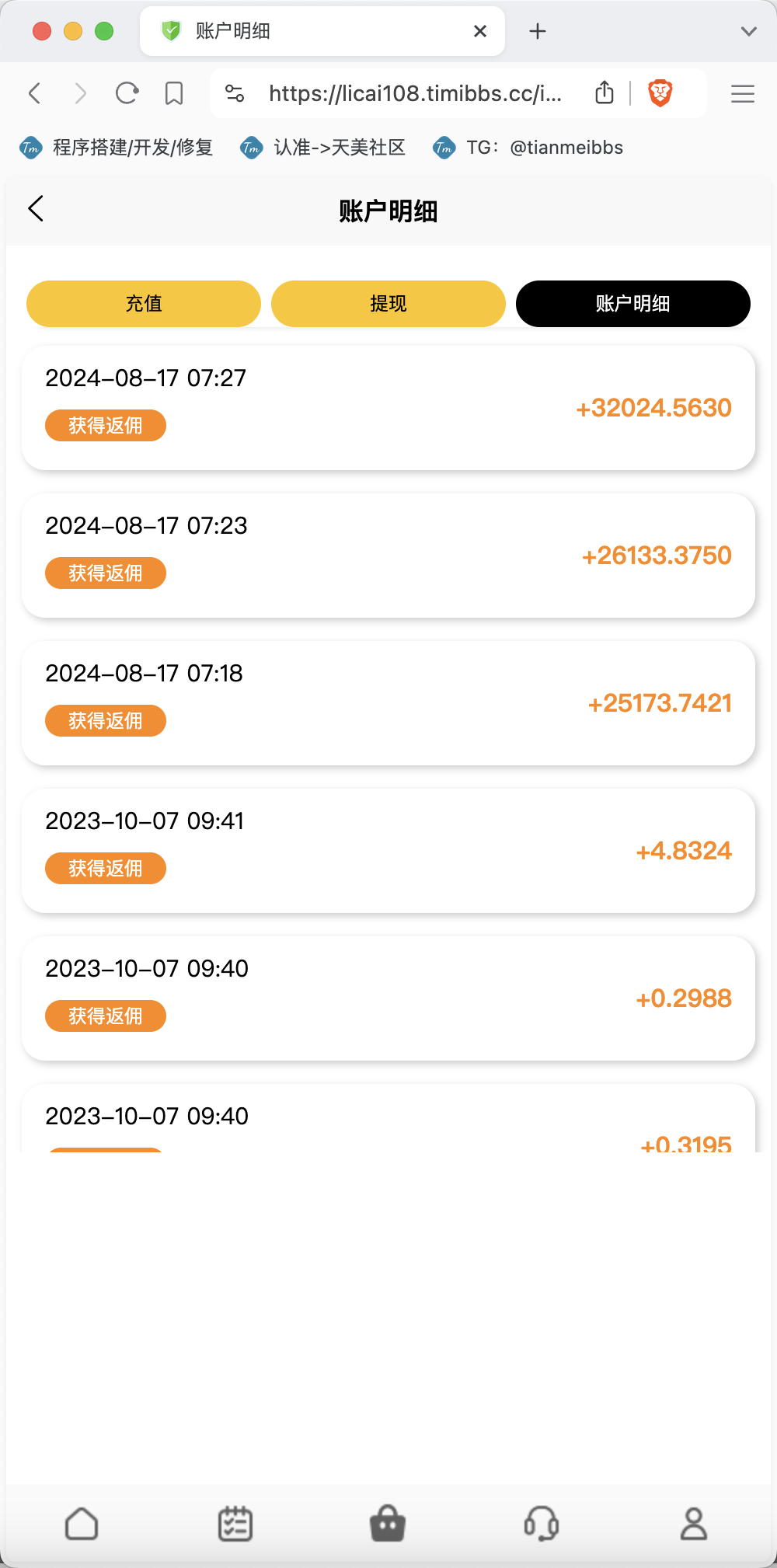This screenshot has height=1568, width=777.
Task: Open customer service headset tab
Action: pos(542,1524)
